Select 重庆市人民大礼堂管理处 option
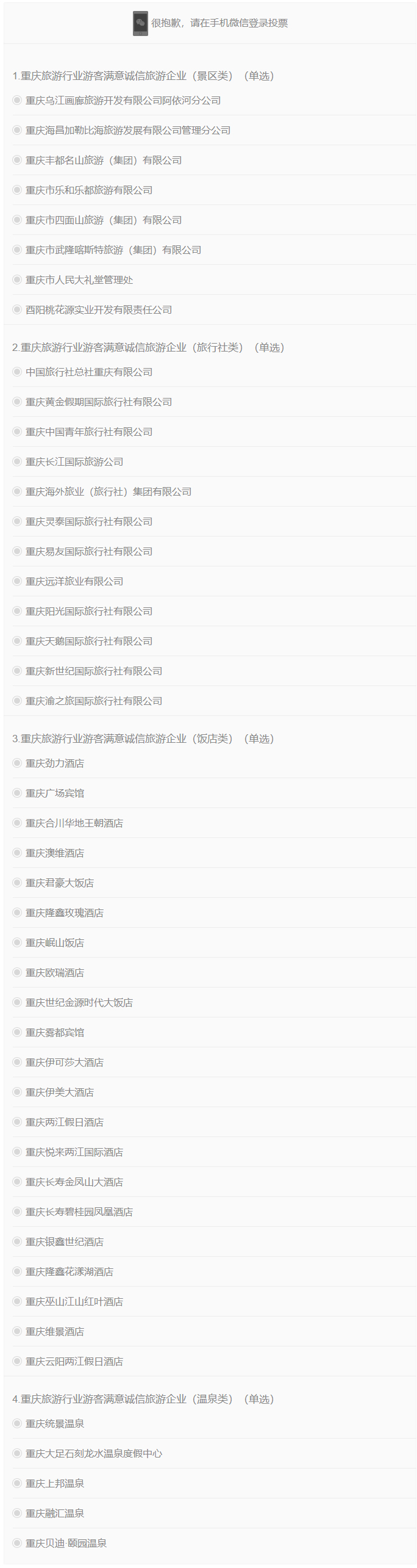The height and width of the screenshot is (1568, 417). [17, 280]
